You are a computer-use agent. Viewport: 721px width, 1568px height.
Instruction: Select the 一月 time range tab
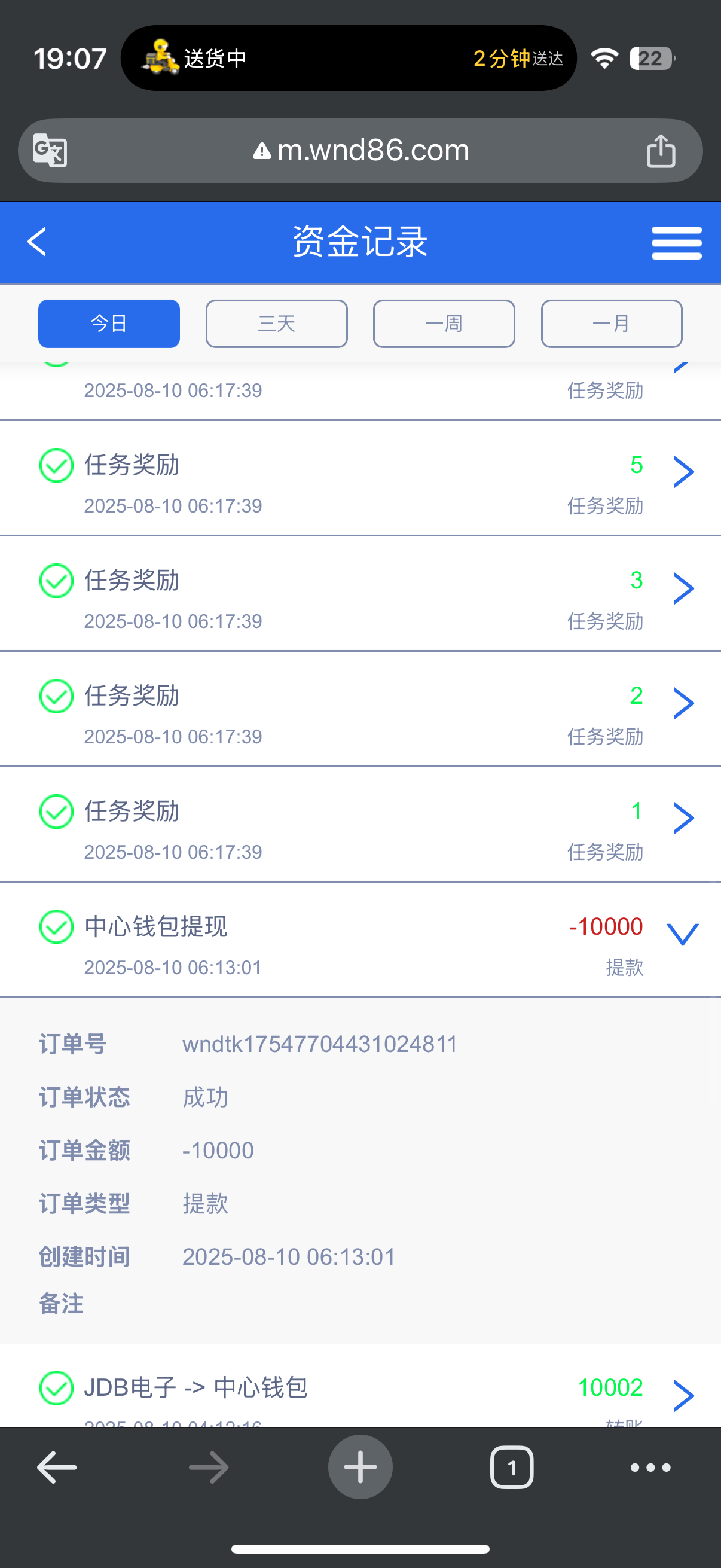612,324
